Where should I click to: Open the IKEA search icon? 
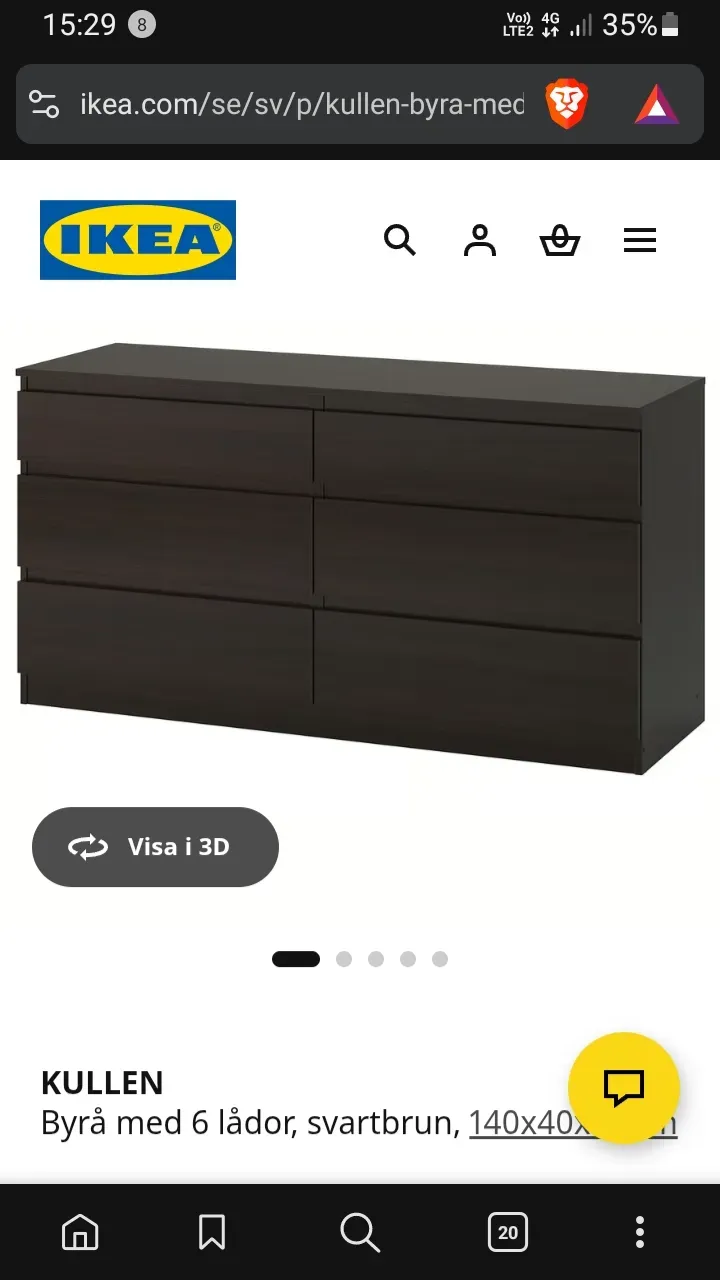tap(399, 240)
